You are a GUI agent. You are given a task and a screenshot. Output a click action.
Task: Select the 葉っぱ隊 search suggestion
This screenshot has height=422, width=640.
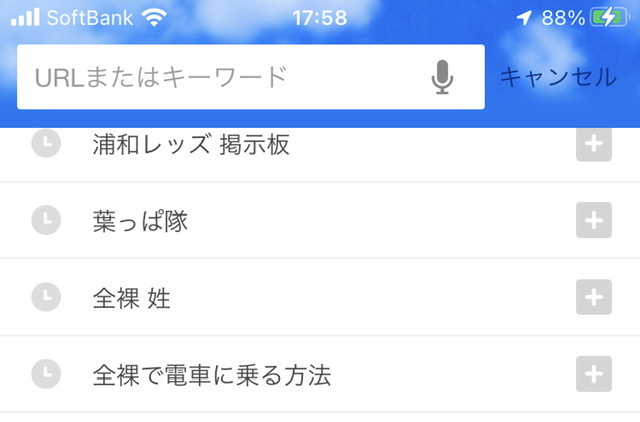[x=140, y=221]
